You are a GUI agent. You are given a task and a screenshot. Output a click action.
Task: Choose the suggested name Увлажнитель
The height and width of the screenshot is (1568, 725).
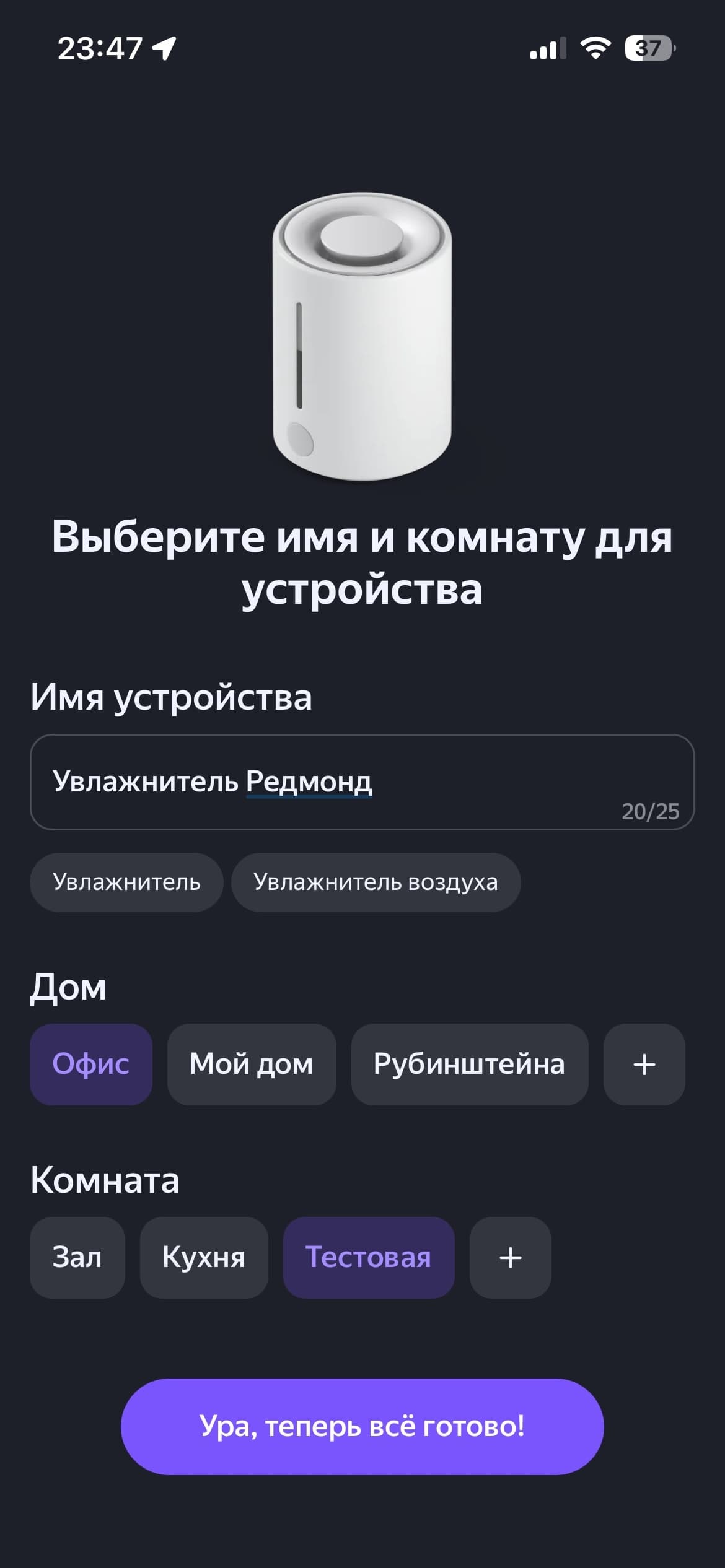pos(126,882)
